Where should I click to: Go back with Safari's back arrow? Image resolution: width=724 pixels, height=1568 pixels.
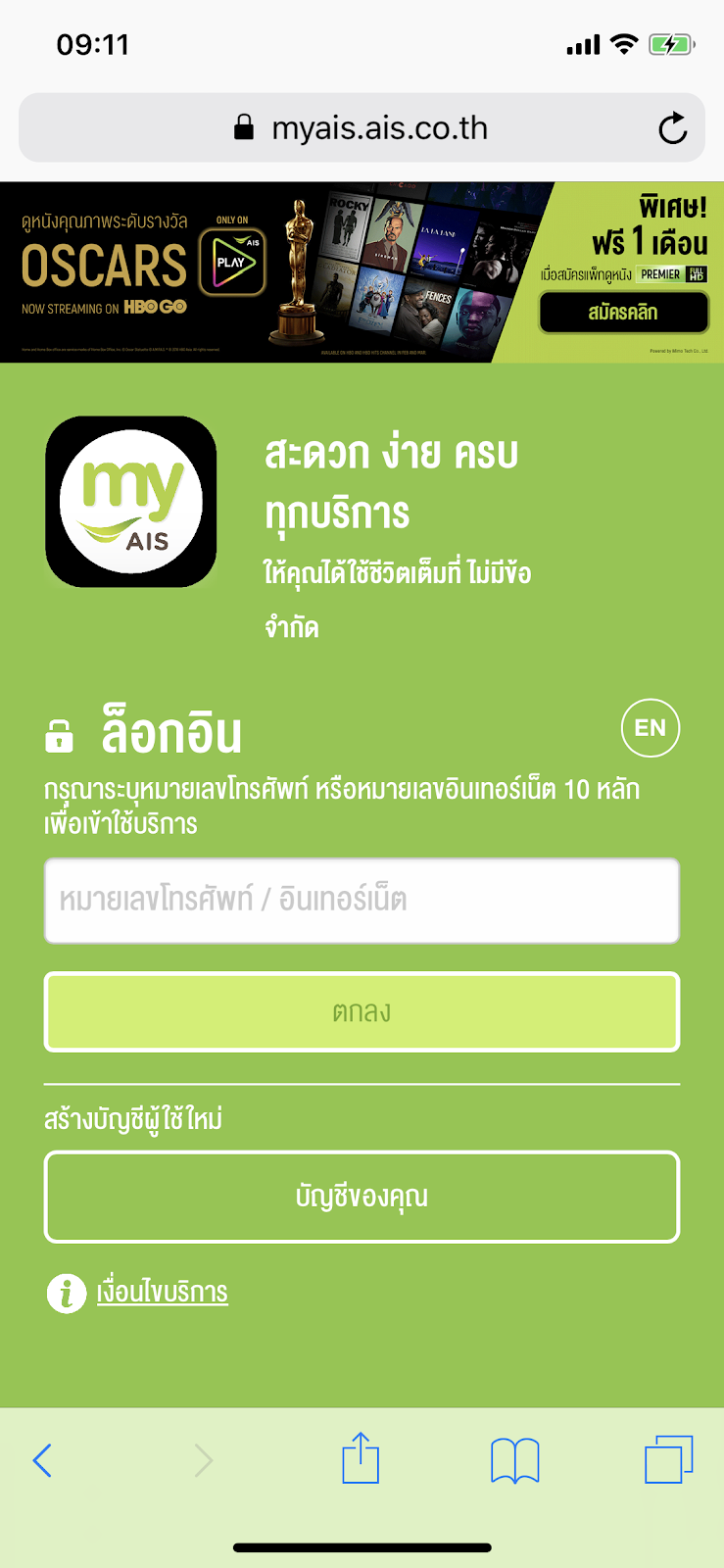point(42,1460)
